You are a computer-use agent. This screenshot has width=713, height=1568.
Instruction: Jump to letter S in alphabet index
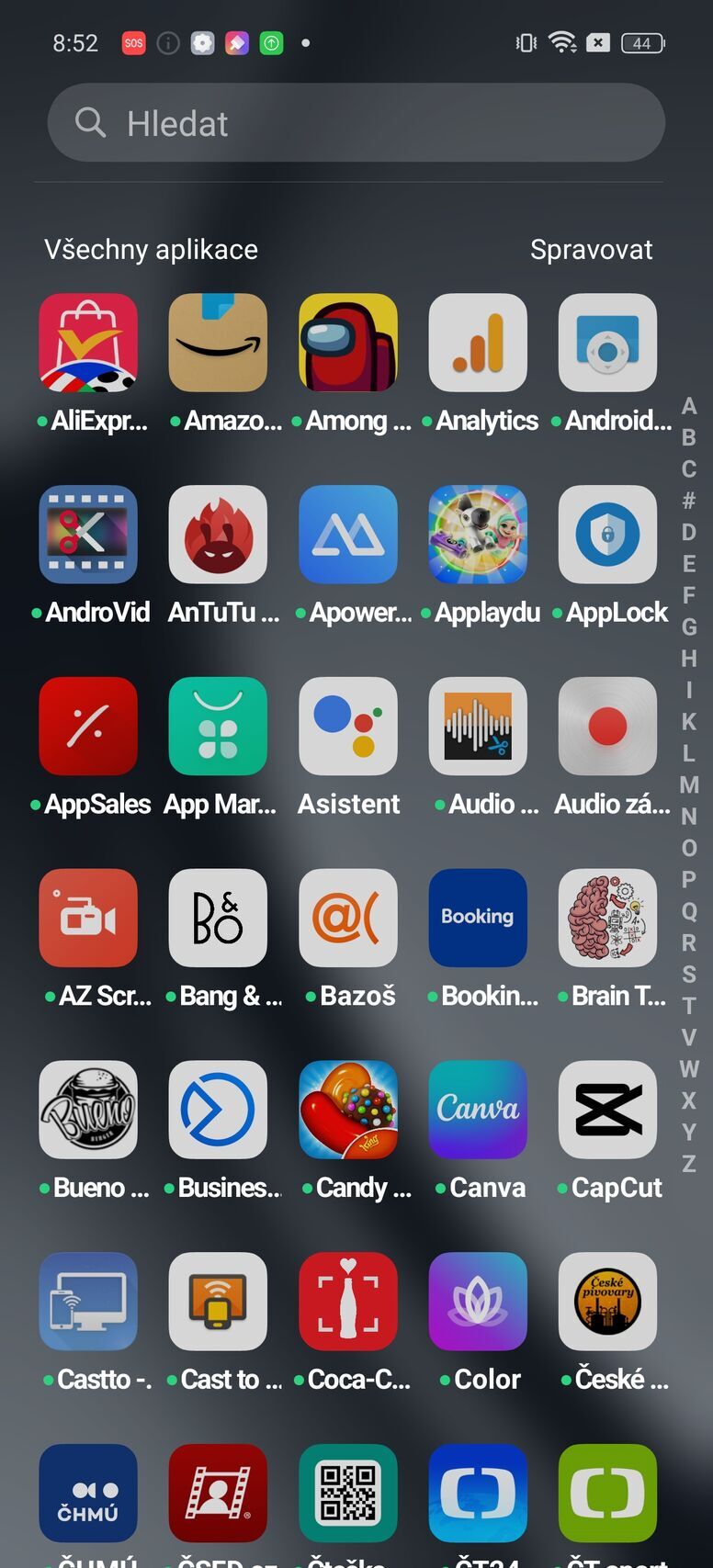click(x=688, y=975)
